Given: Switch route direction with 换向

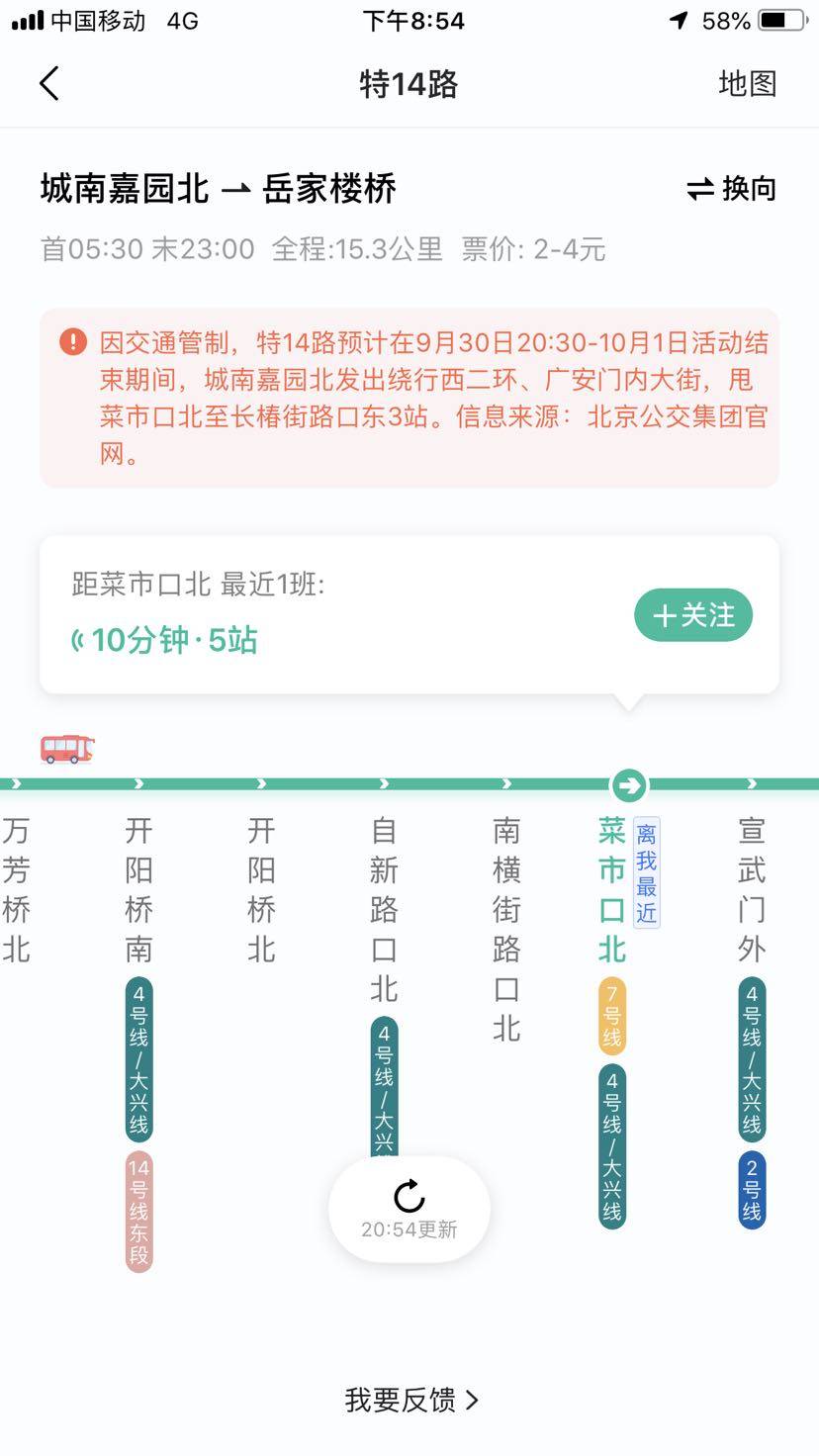Looking at the screenshot, I should (x=732, y=189).
